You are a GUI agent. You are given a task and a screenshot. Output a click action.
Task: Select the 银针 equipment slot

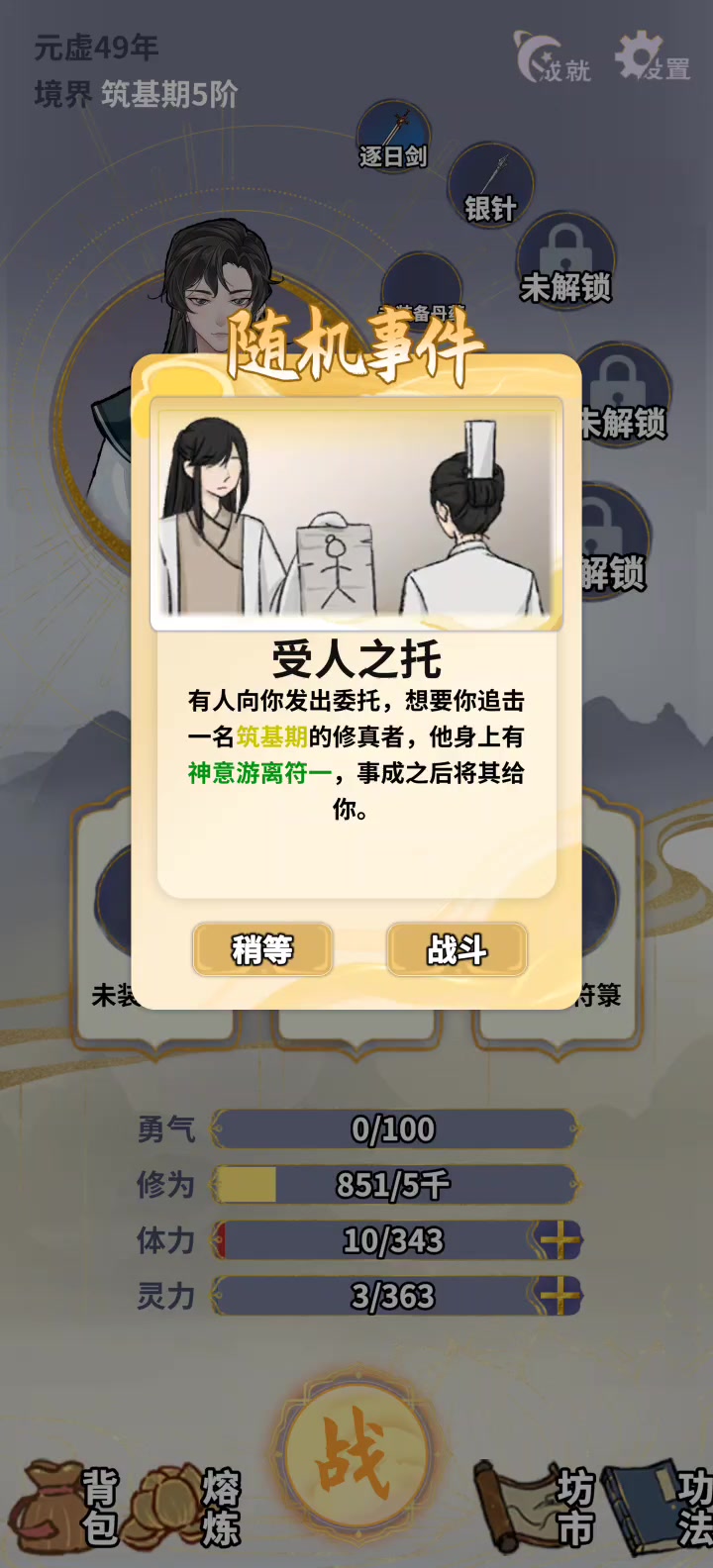[491, 186]
